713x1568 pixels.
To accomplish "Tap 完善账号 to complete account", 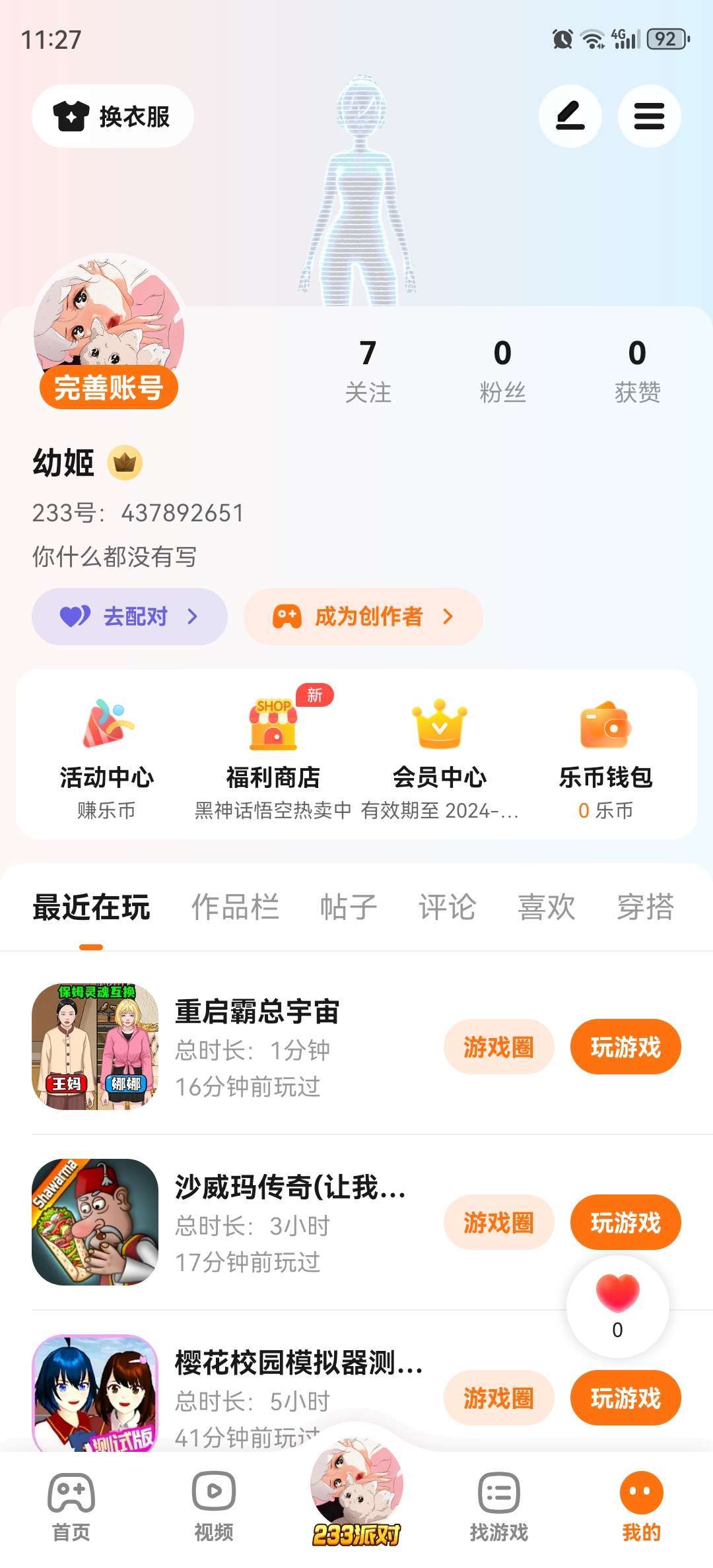I will point(109,387).
